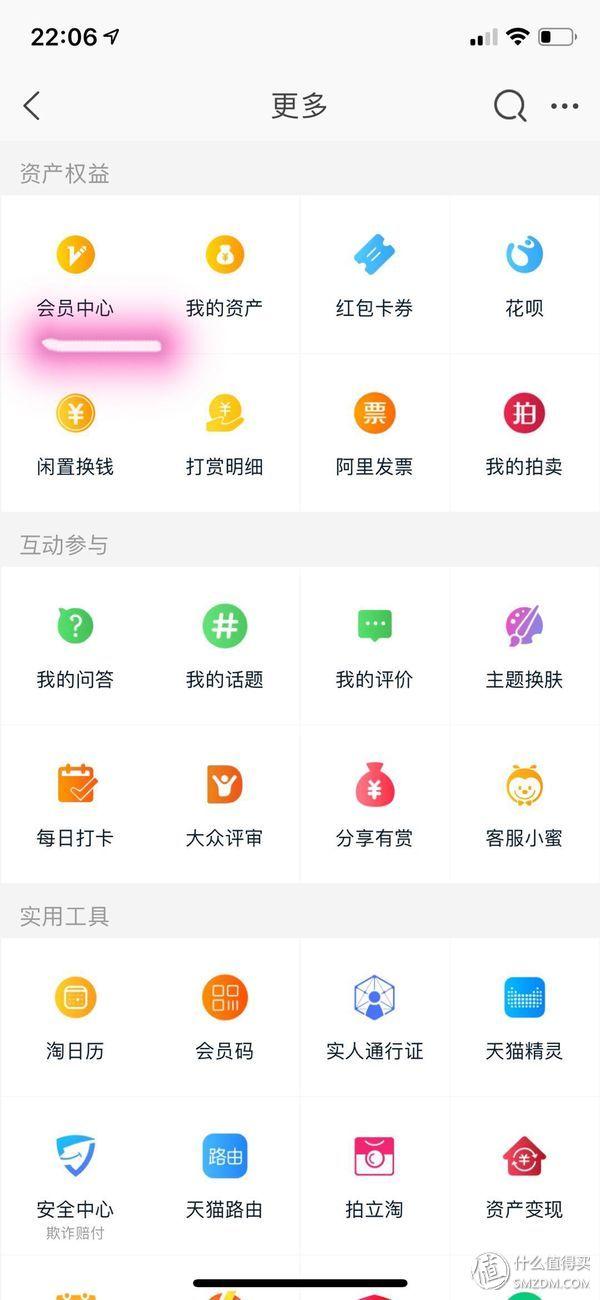Contact 客服小蜜 customer service
The width and height of the screenshot is (600, 1300).
(525, 804)
